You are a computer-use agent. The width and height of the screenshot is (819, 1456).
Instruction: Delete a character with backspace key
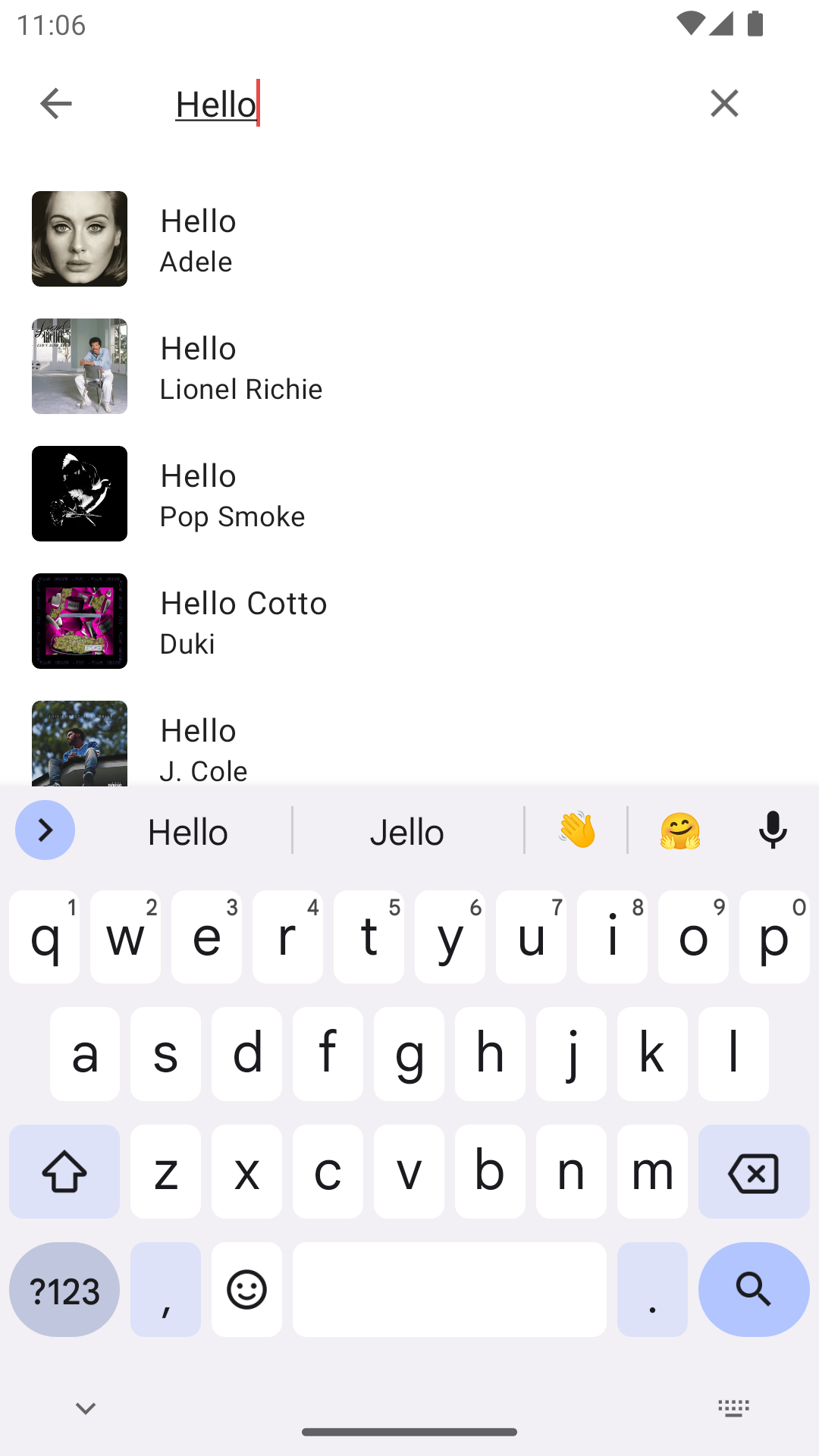pyautogui.click(x=753, y=1172)
